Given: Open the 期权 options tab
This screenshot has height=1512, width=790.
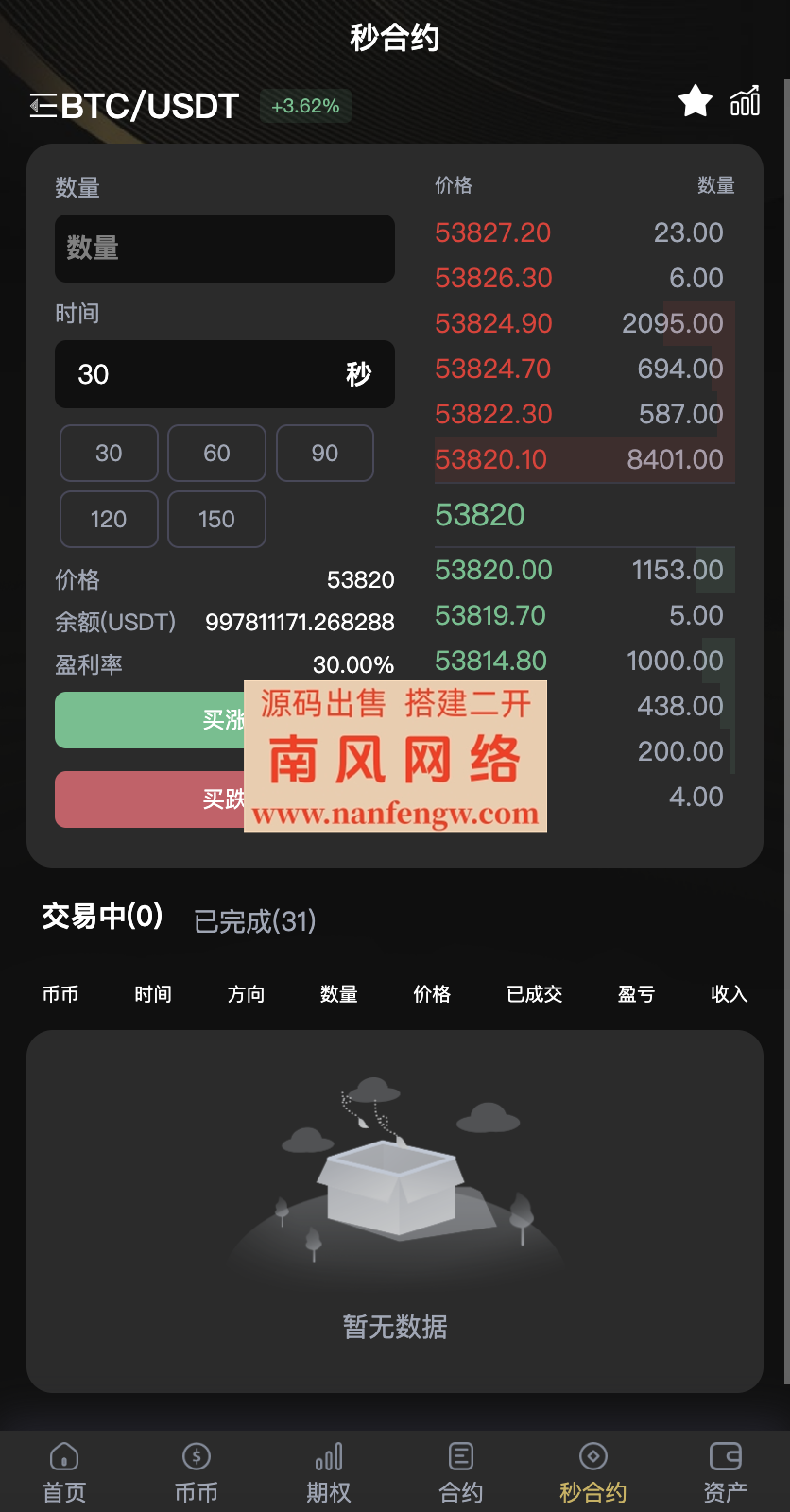Looking at the screenshot, I should (329, 1472).
